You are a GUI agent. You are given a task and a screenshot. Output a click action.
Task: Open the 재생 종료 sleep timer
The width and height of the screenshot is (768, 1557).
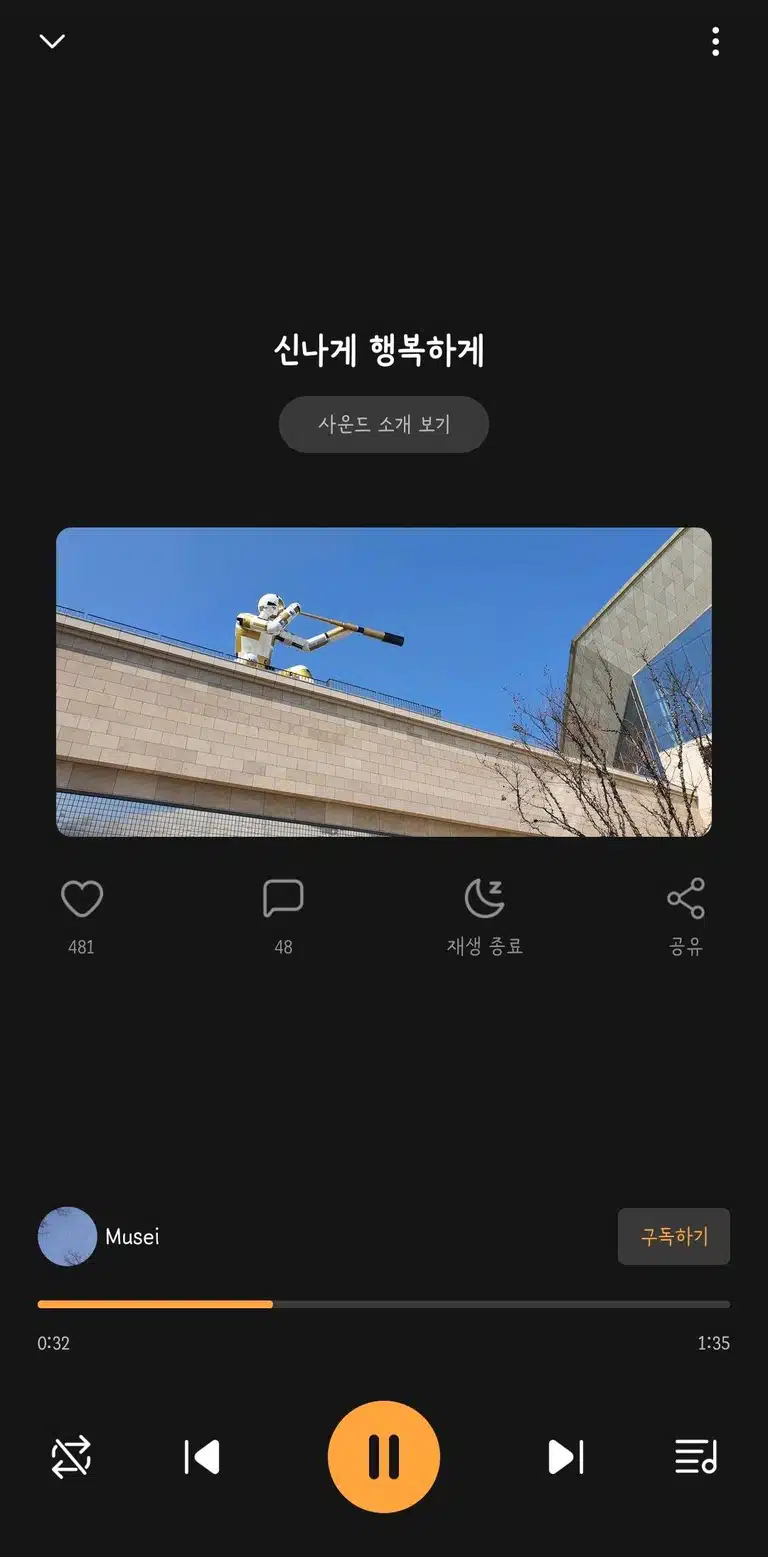[485, 898]
